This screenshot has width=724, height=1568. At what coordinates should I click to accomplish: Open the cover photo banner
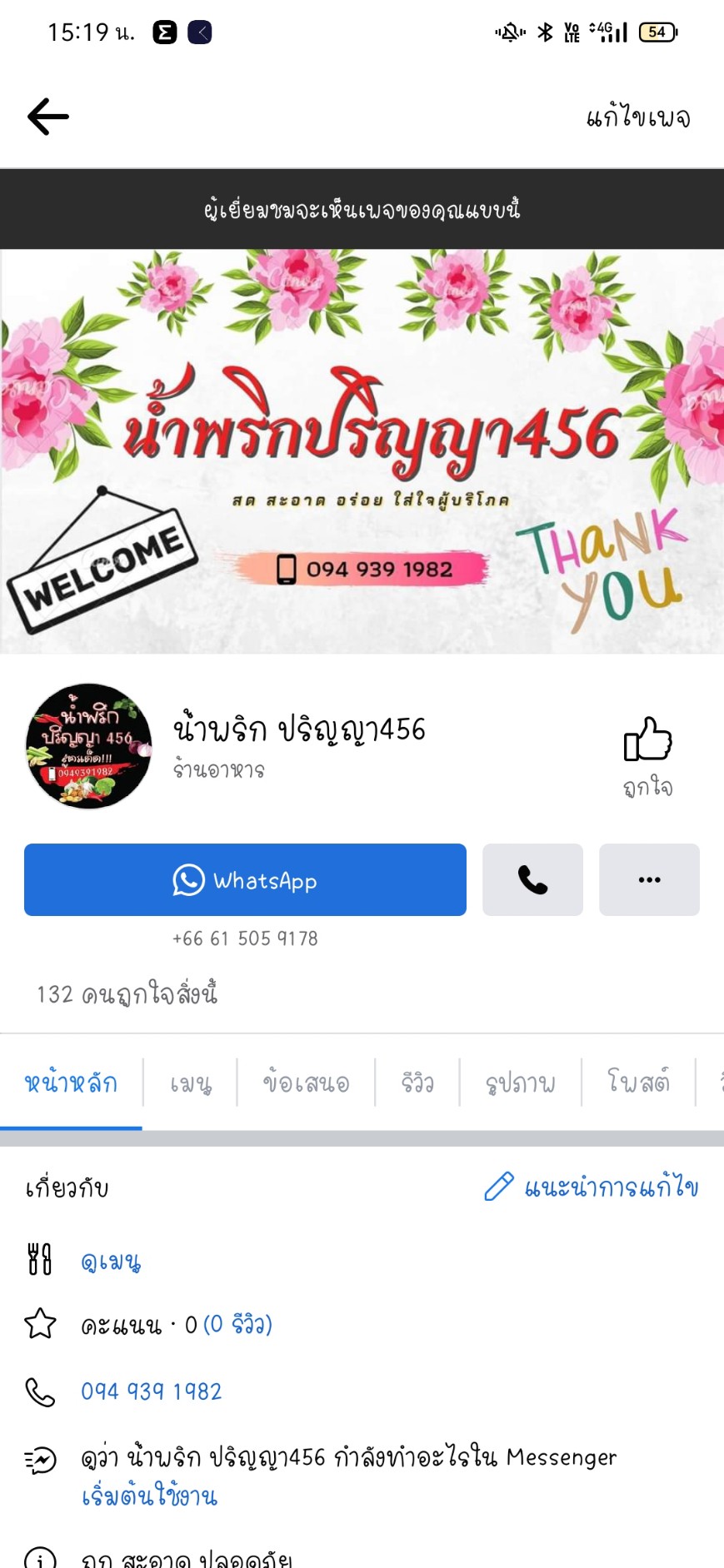click(362, 451)
